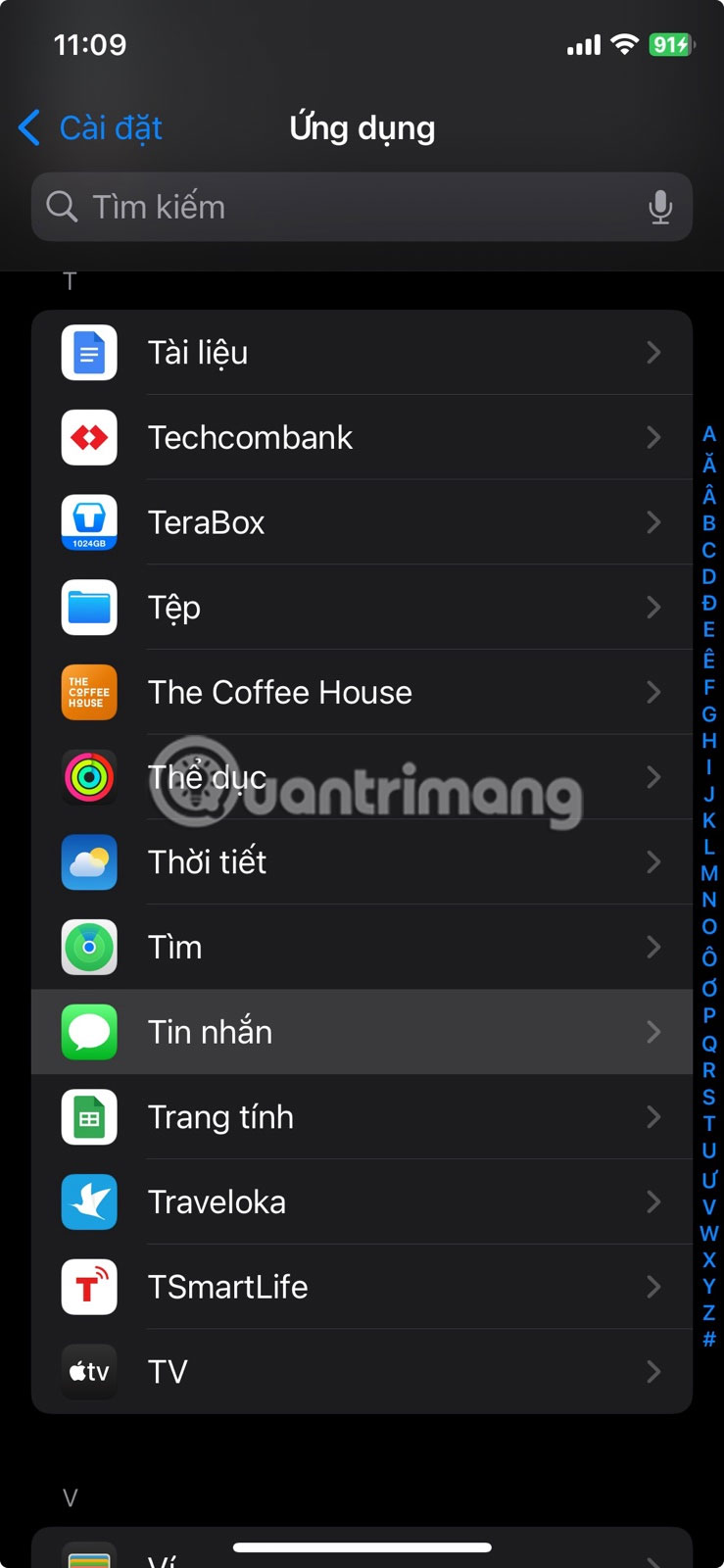724x1568 pixels.
Task: Open the Tìm app settings
Action: click(x=362, y=948)
